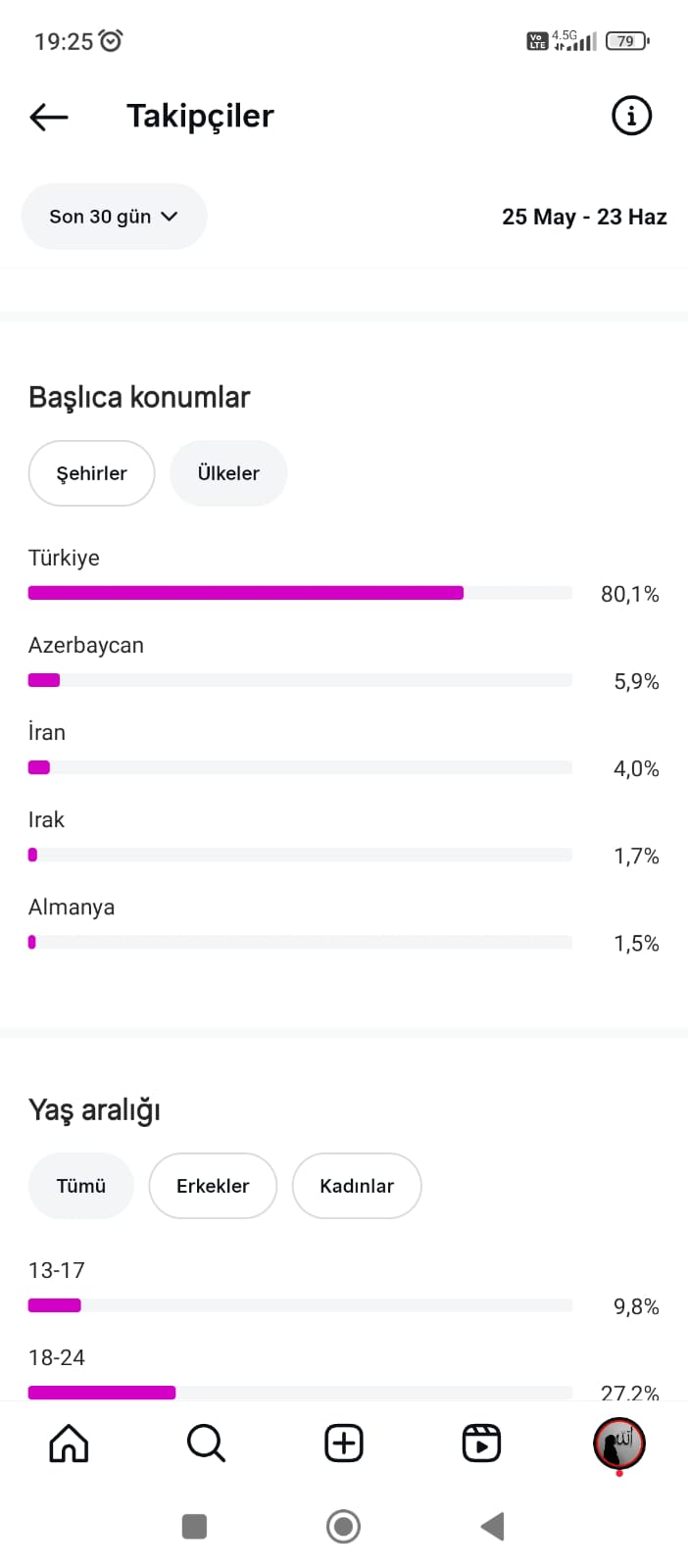Tap the system back triangle button

tap(492, 1526)
